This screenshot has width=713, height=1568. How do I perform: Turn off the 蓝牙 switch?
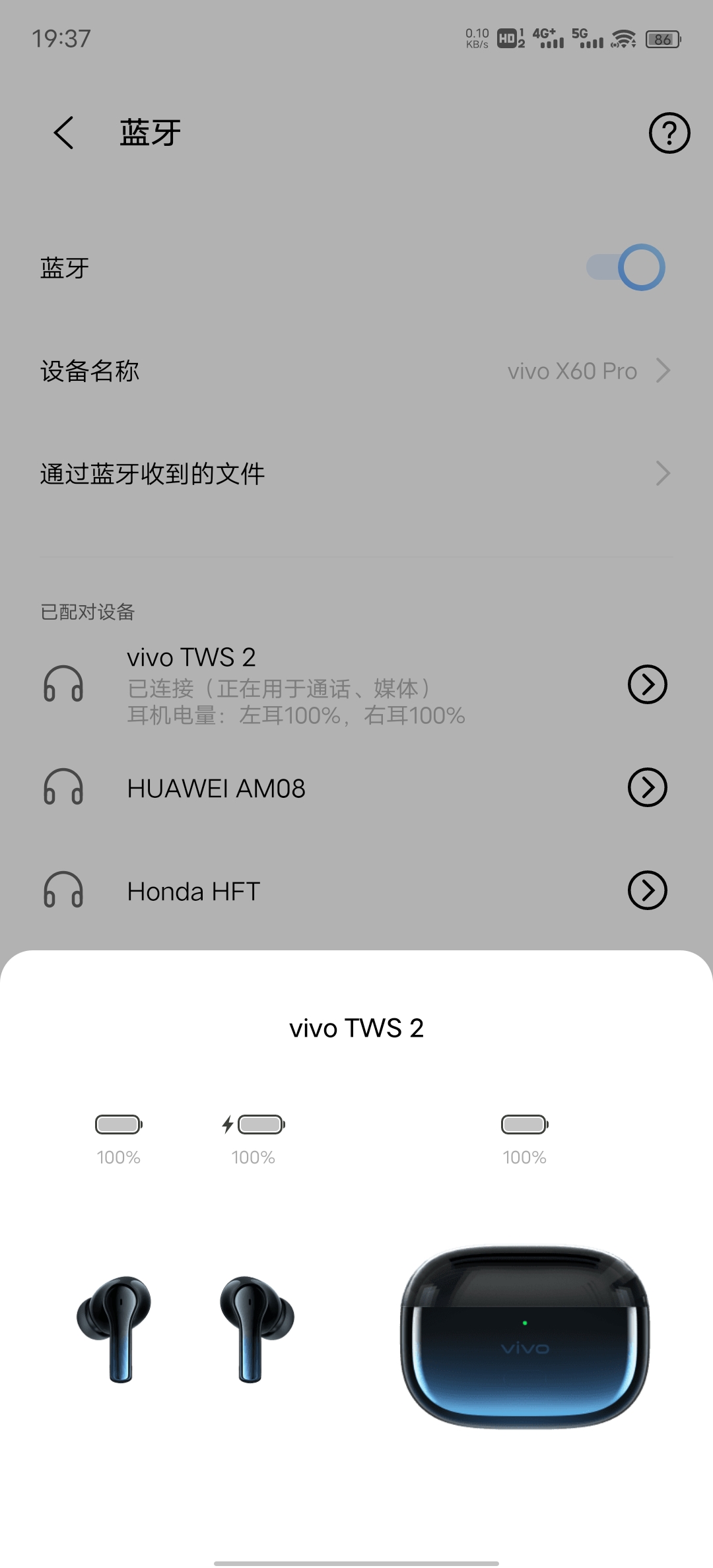click(626, 268)
